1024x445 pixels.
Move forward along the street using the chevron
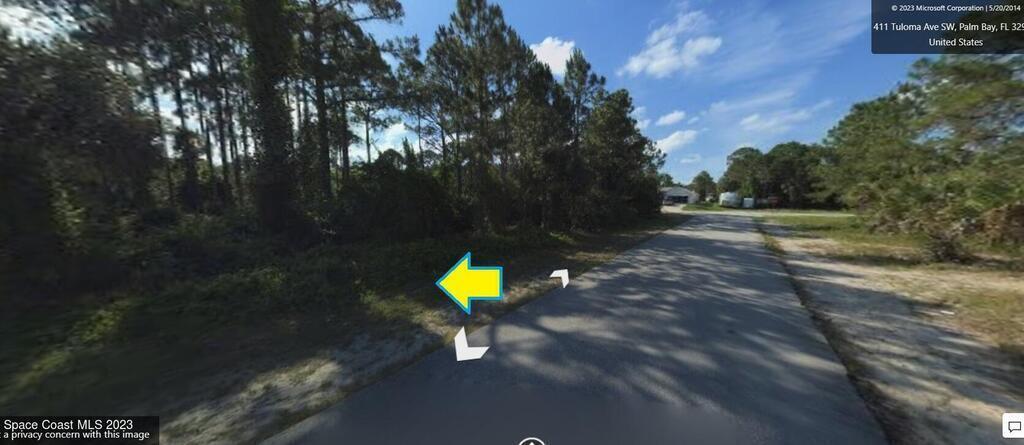558,277
